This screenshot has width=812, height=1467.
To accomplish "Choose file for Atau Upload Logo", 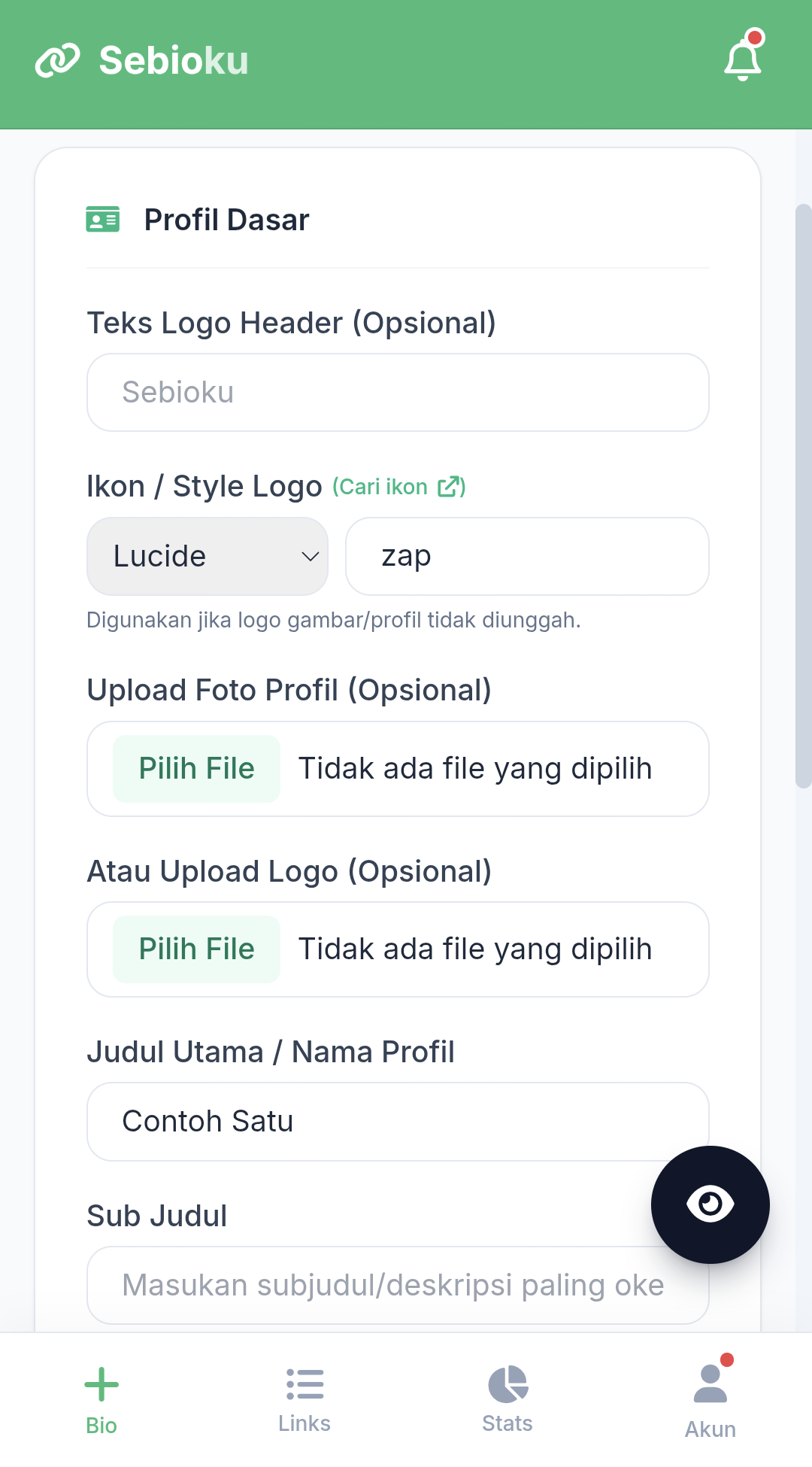I will (x=197, y=949).
